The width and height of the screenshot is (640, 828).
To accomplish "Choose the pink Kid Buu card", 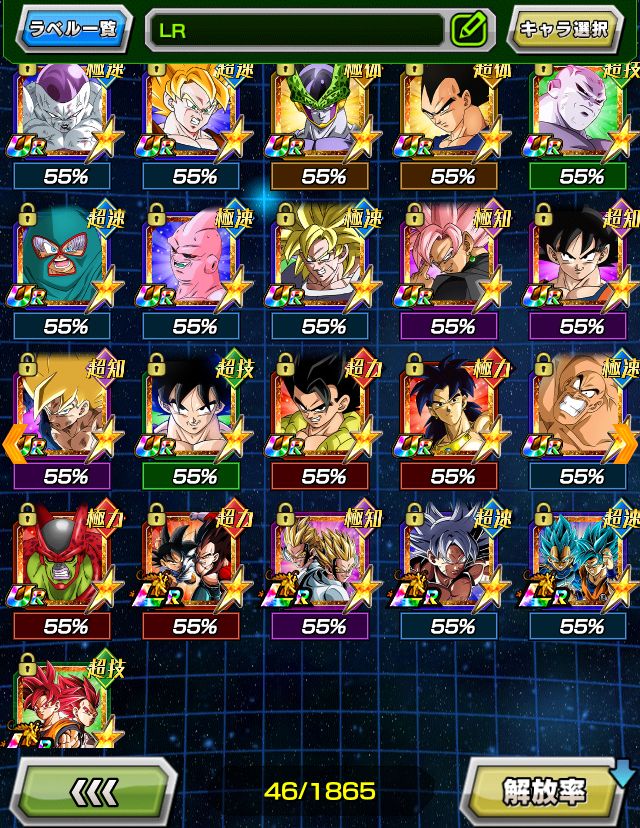I will 194,262.
